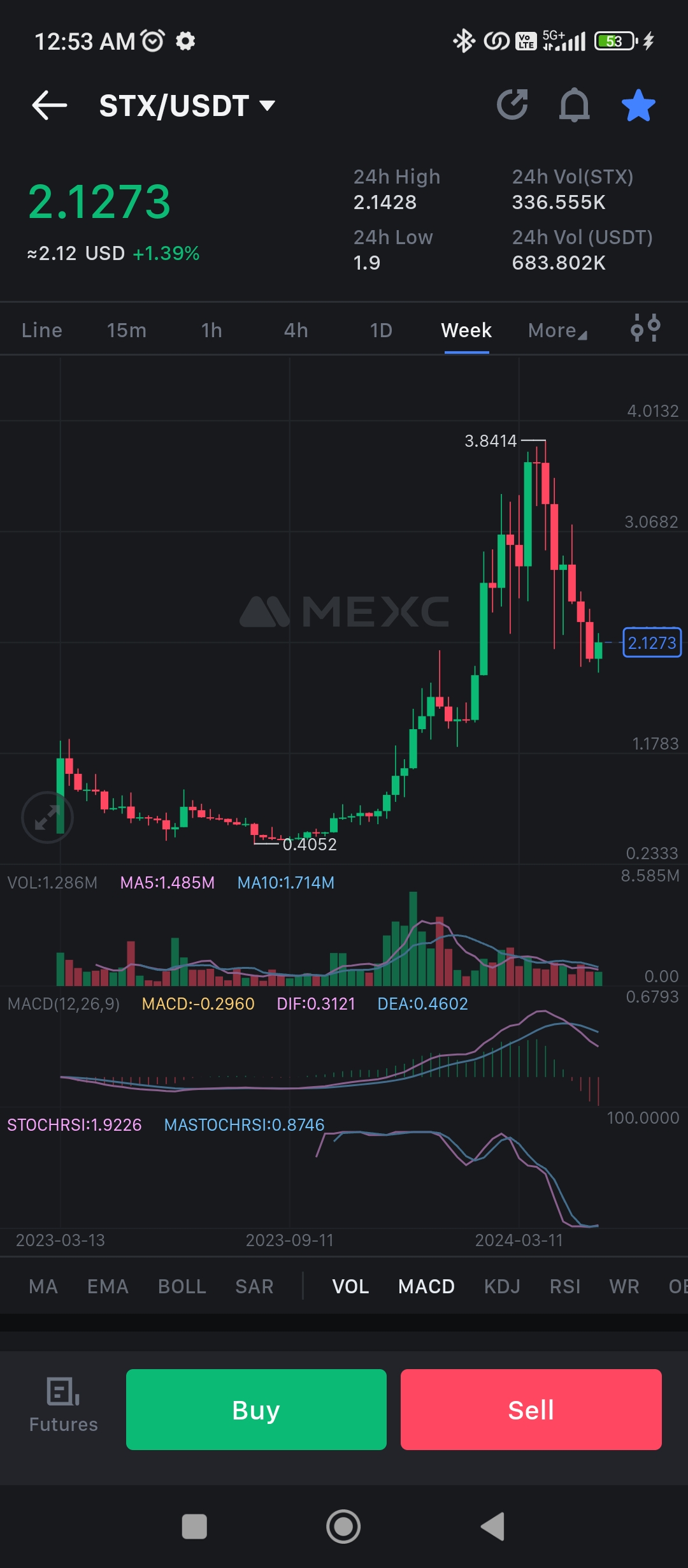
Task: Remove STX/USDT from favorites via the star
Action: 638,105
